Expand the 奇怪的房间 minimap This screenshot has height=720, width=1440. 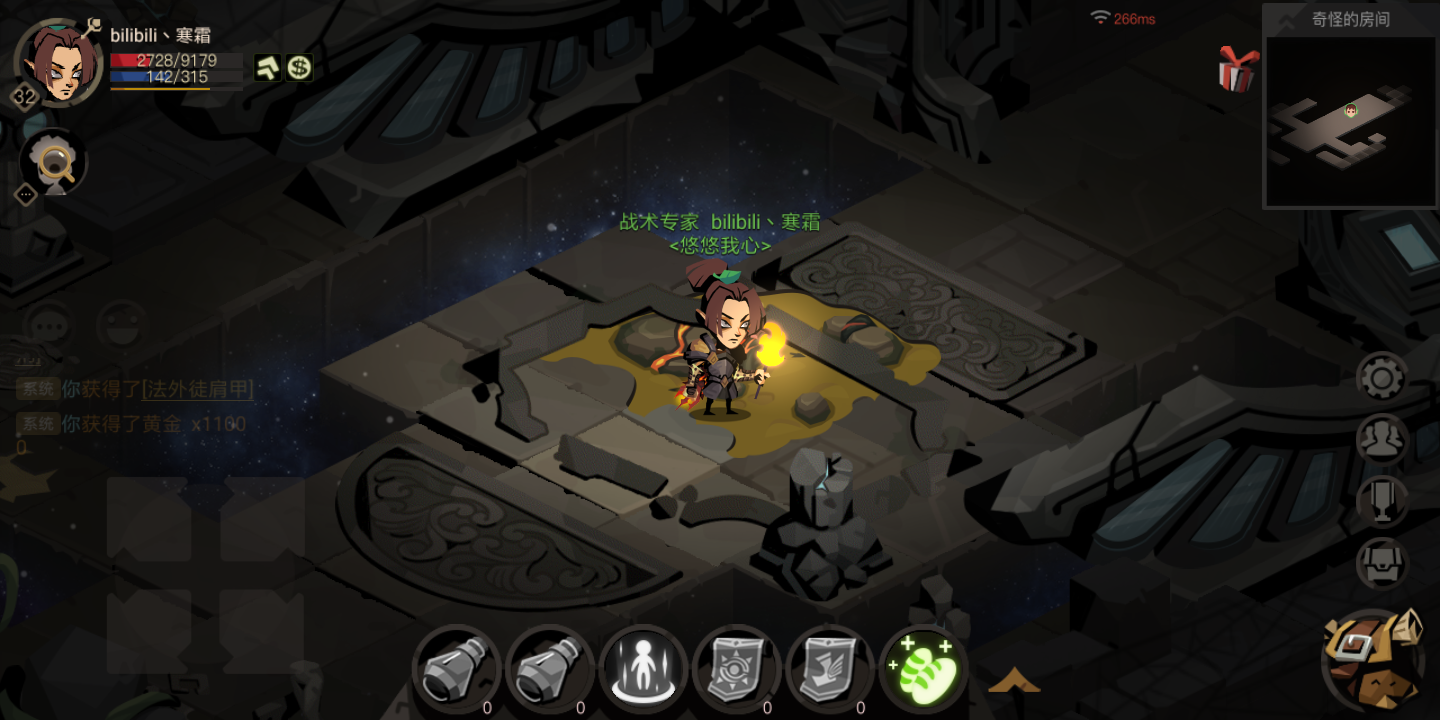pyautogui.click(x=1350, y=120)
